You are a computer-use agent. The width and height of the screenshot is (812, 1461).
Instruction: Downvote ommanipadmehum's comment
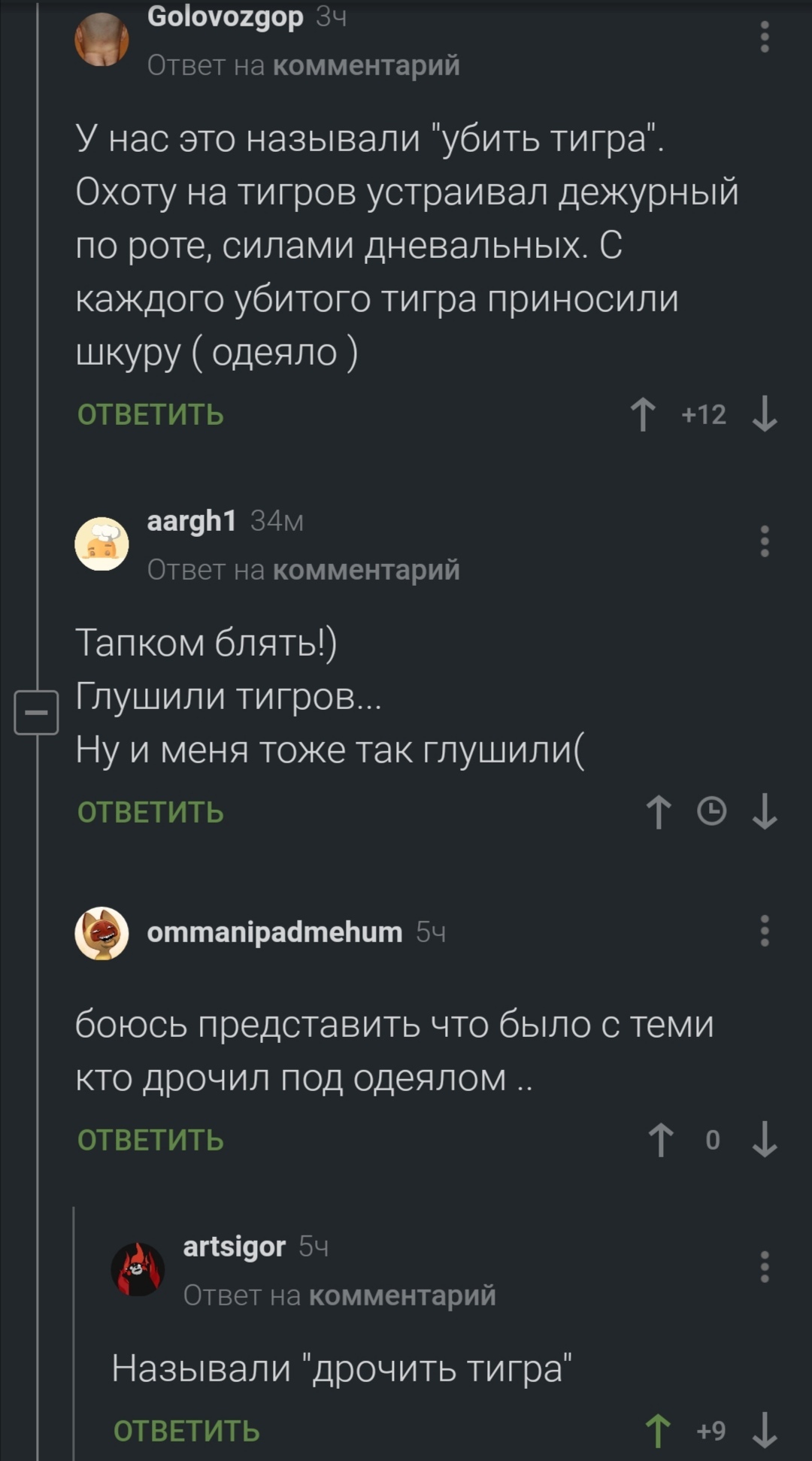tap(764, 1140)
